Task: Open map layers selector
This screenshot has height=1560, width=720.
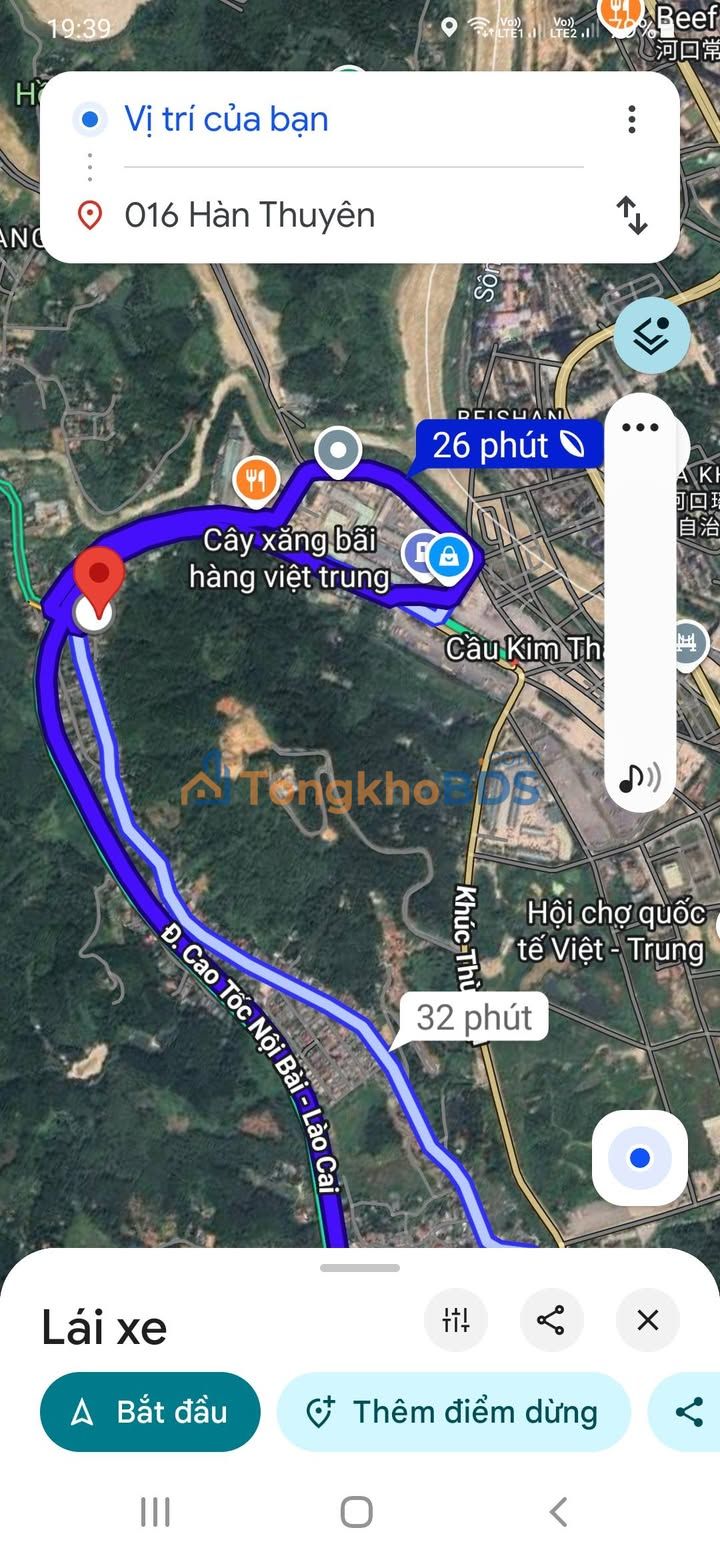Action: 651,336
